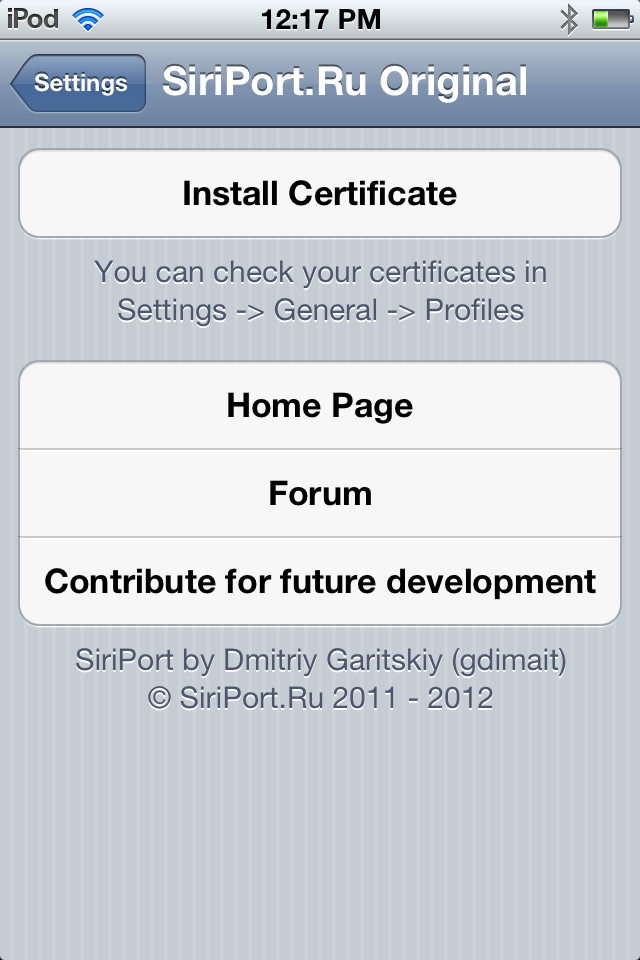Tap Install Certificate
The width and height of the screenshot is (640, 960).
pyautogui.click(x=320, y=193)
